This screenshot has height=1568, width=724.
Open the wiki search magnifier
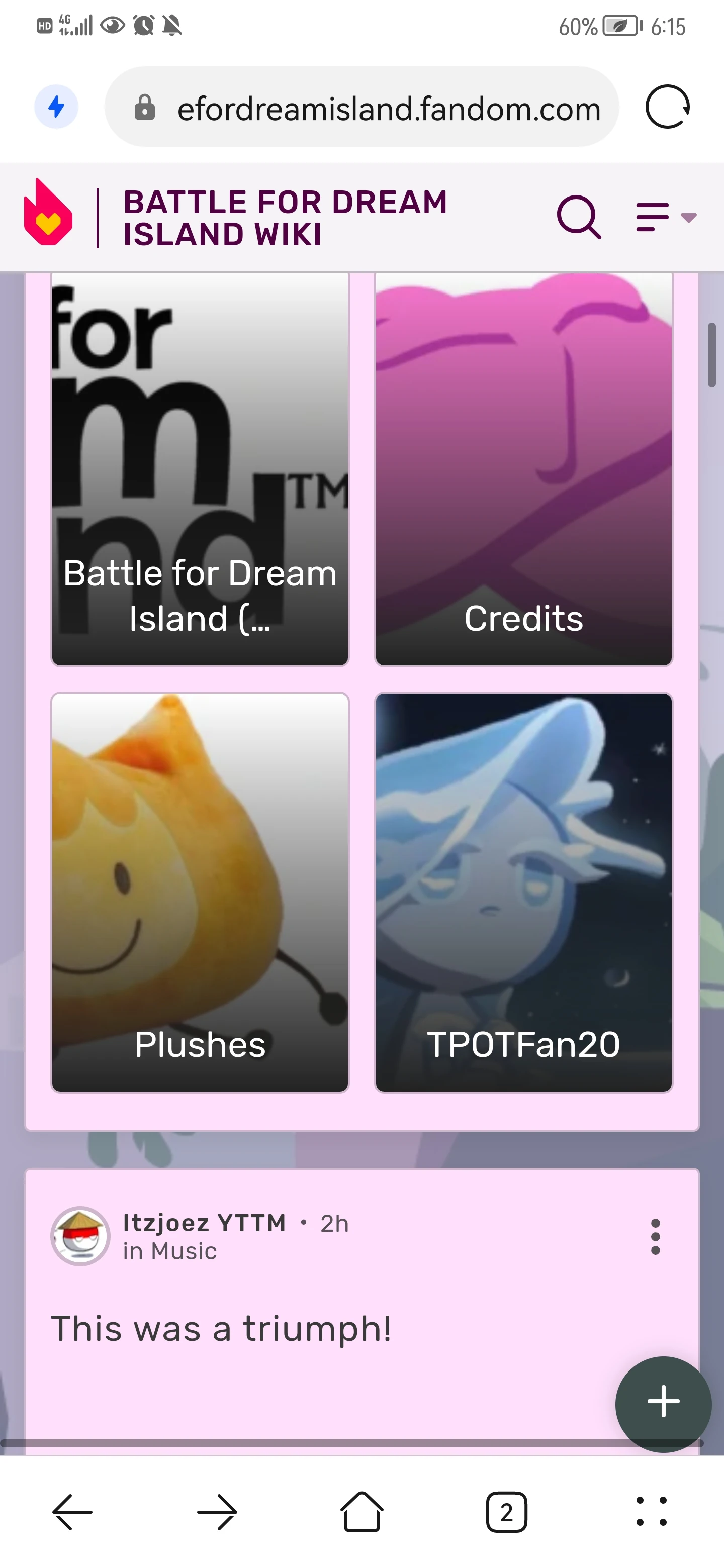[x=579, y=217]
